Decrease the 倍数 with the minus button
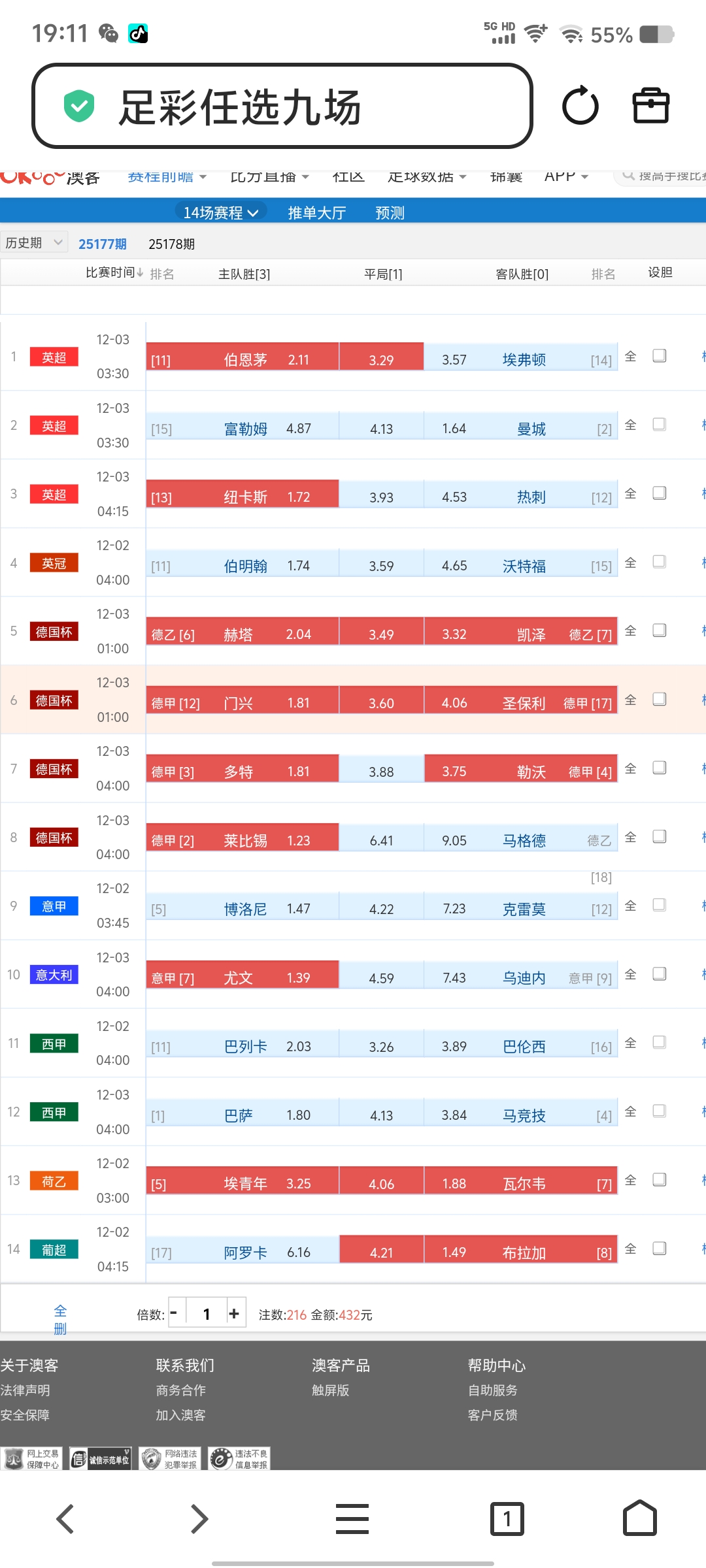The image size is (706, 1568). (174, 1313)
